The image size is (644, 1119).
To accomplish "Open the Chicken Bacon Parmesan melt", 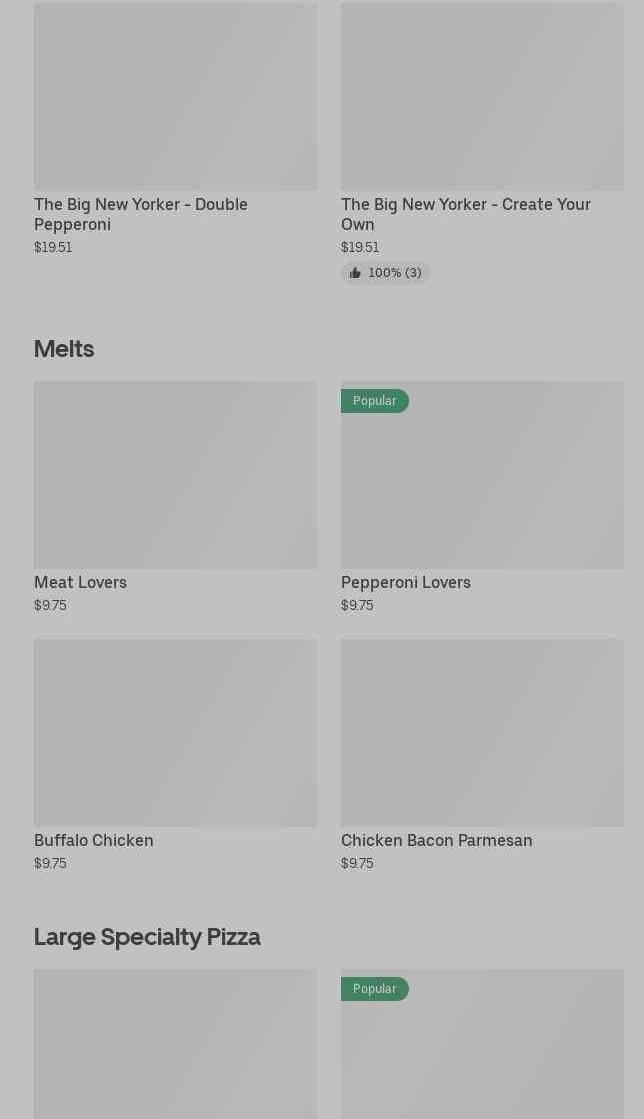I will [482, 755].
